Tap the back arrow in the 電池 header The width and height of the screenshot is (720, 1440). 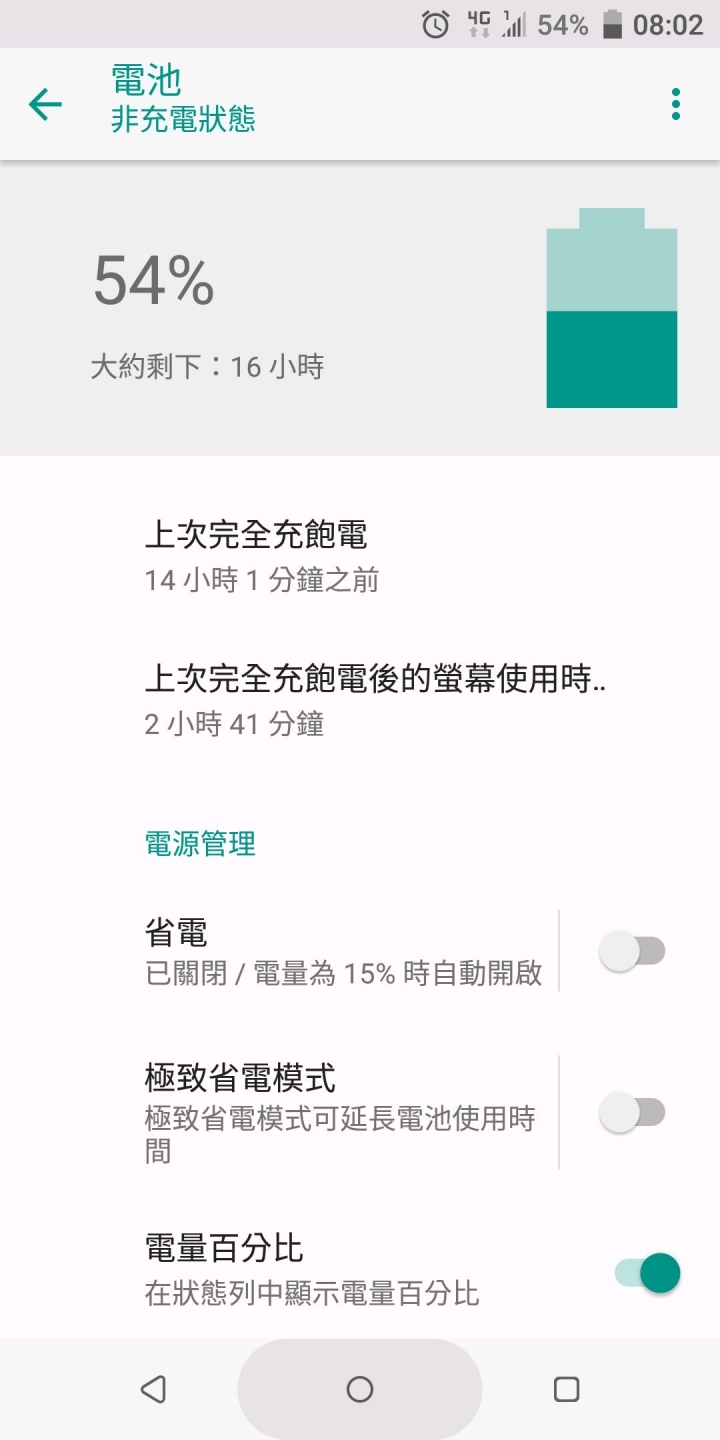click(44, 104)
